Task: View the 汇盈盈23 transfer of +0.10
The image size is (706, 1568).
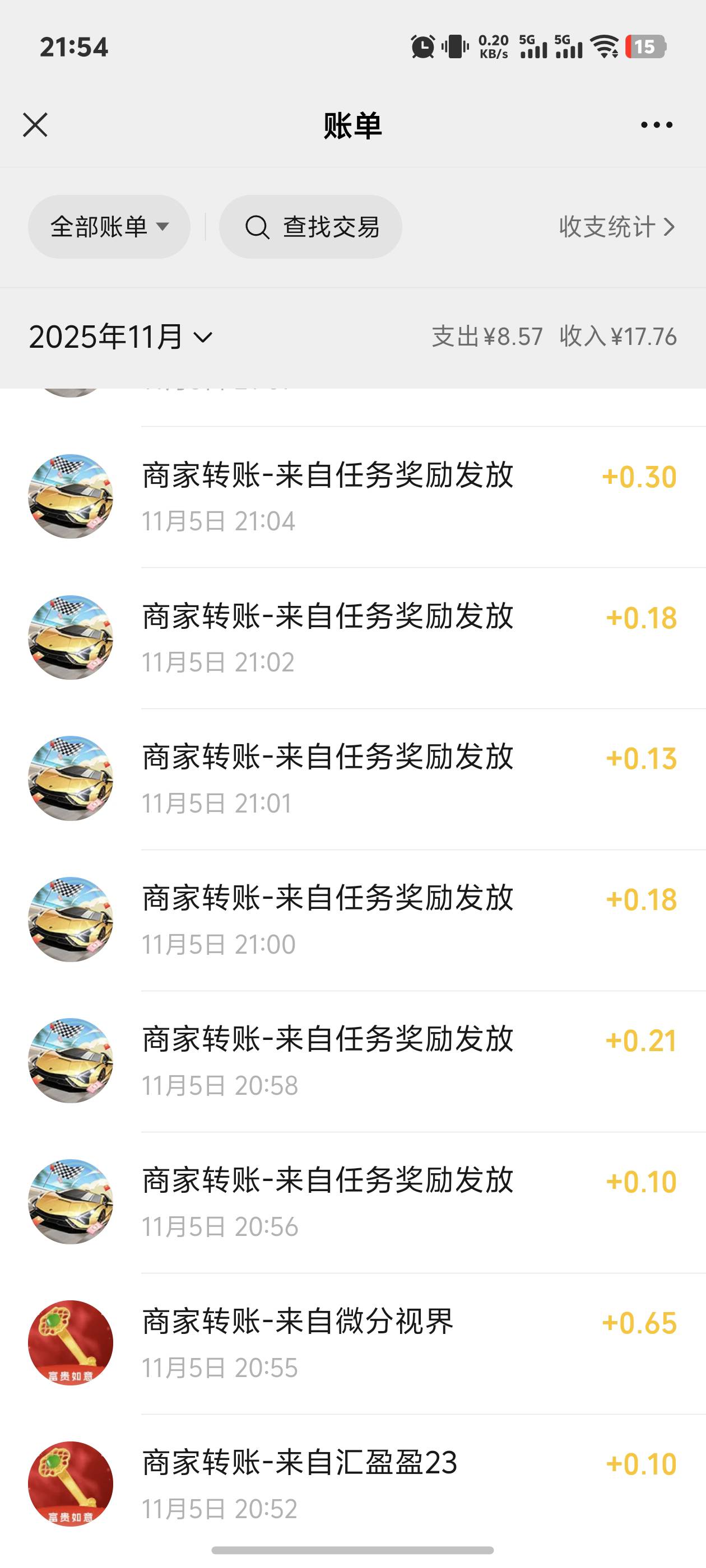Action: pyautogui.click(x=365, y=1485)
